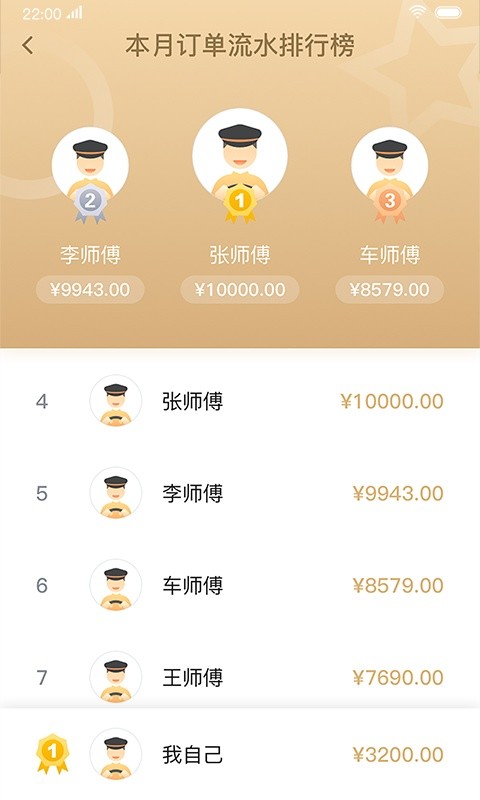Open second-place 李师傅's avatar
This screenshot has width=480, height=800.
90,166
